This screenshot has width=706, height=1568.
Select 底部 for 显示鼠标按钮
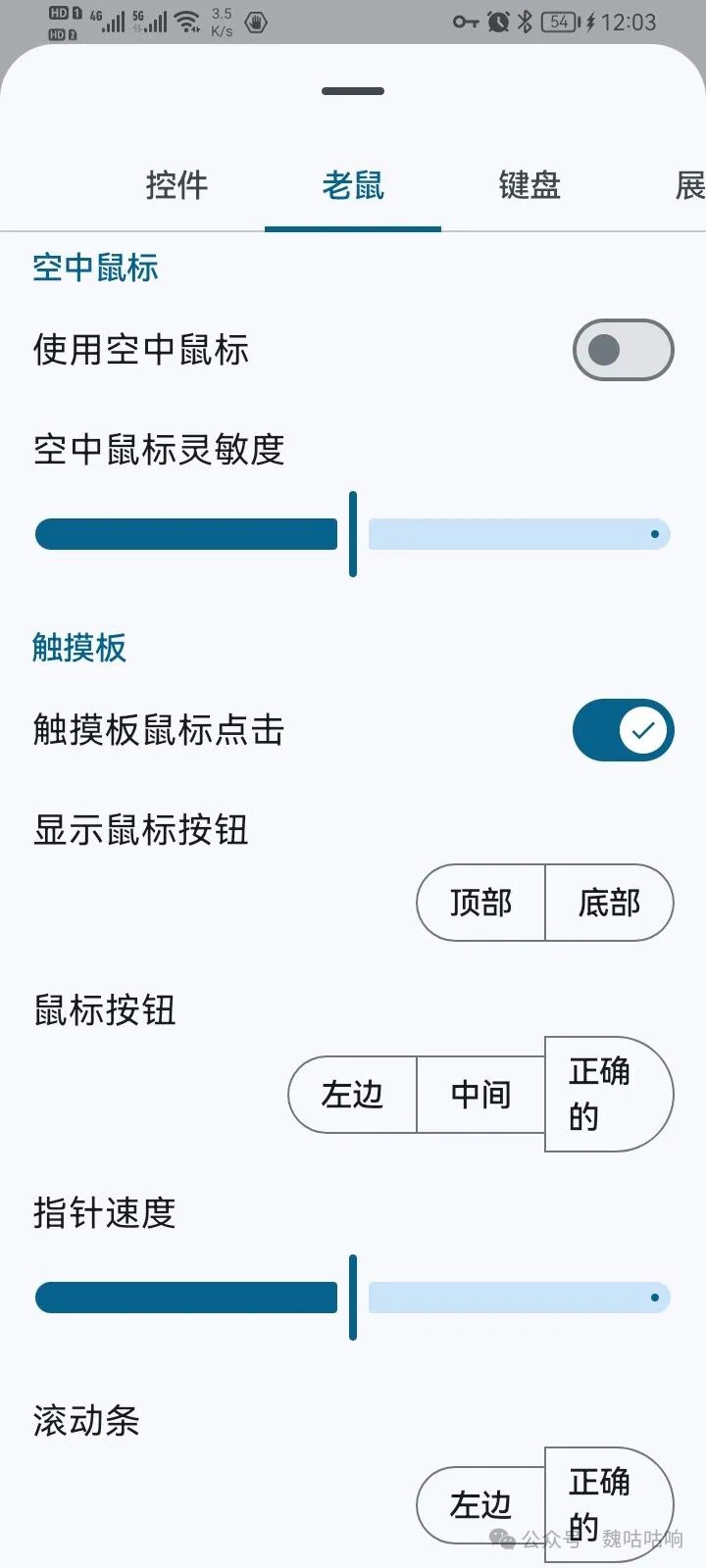tap(609, 904)
